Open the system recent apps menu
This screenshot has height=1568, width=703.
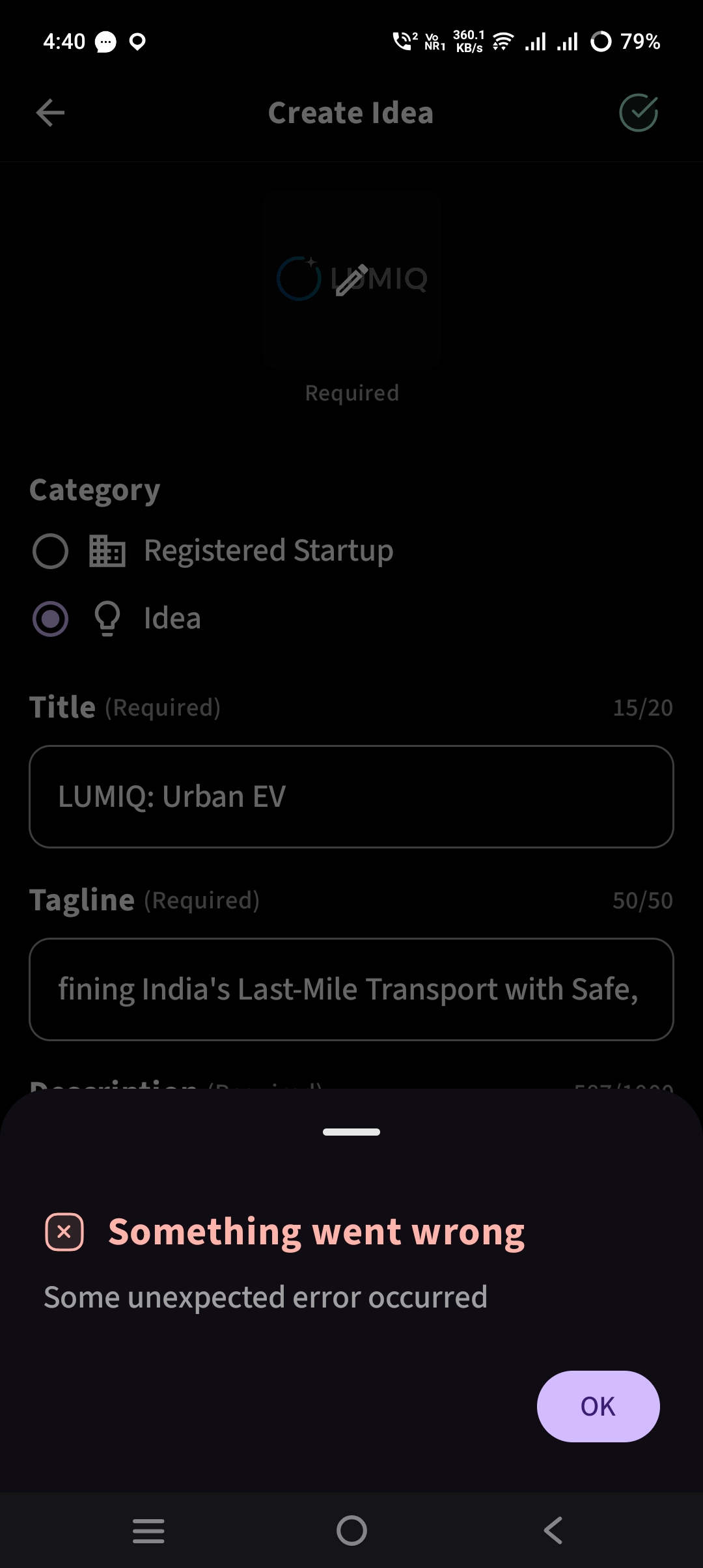(148, 1530)
